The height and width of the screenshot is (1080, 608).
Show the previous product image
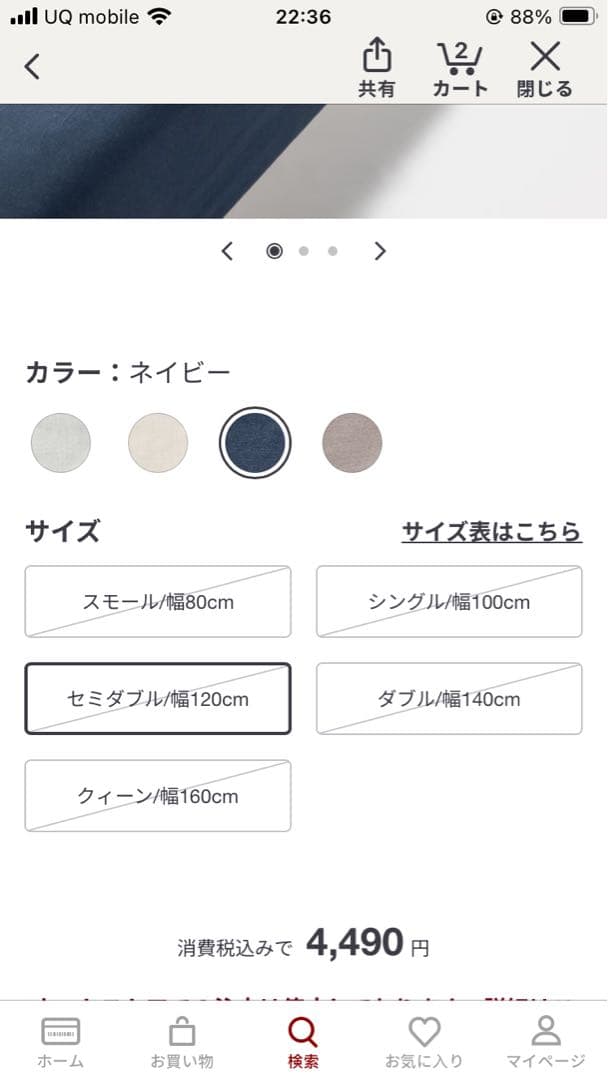coord(227,251)
